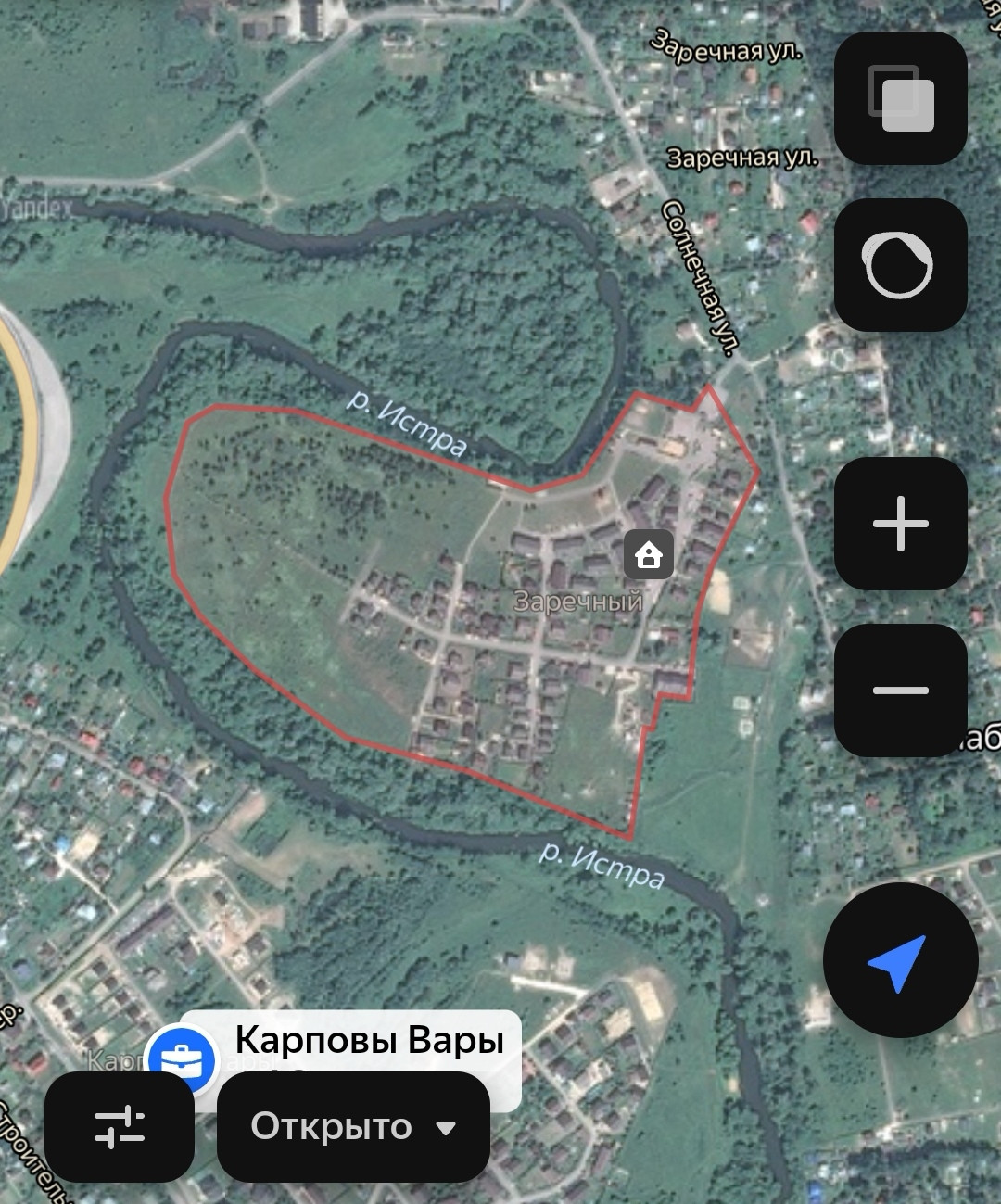Expand the Открыто filter dropdown
The image size is (1001, 1204).
click(353, 1127)
